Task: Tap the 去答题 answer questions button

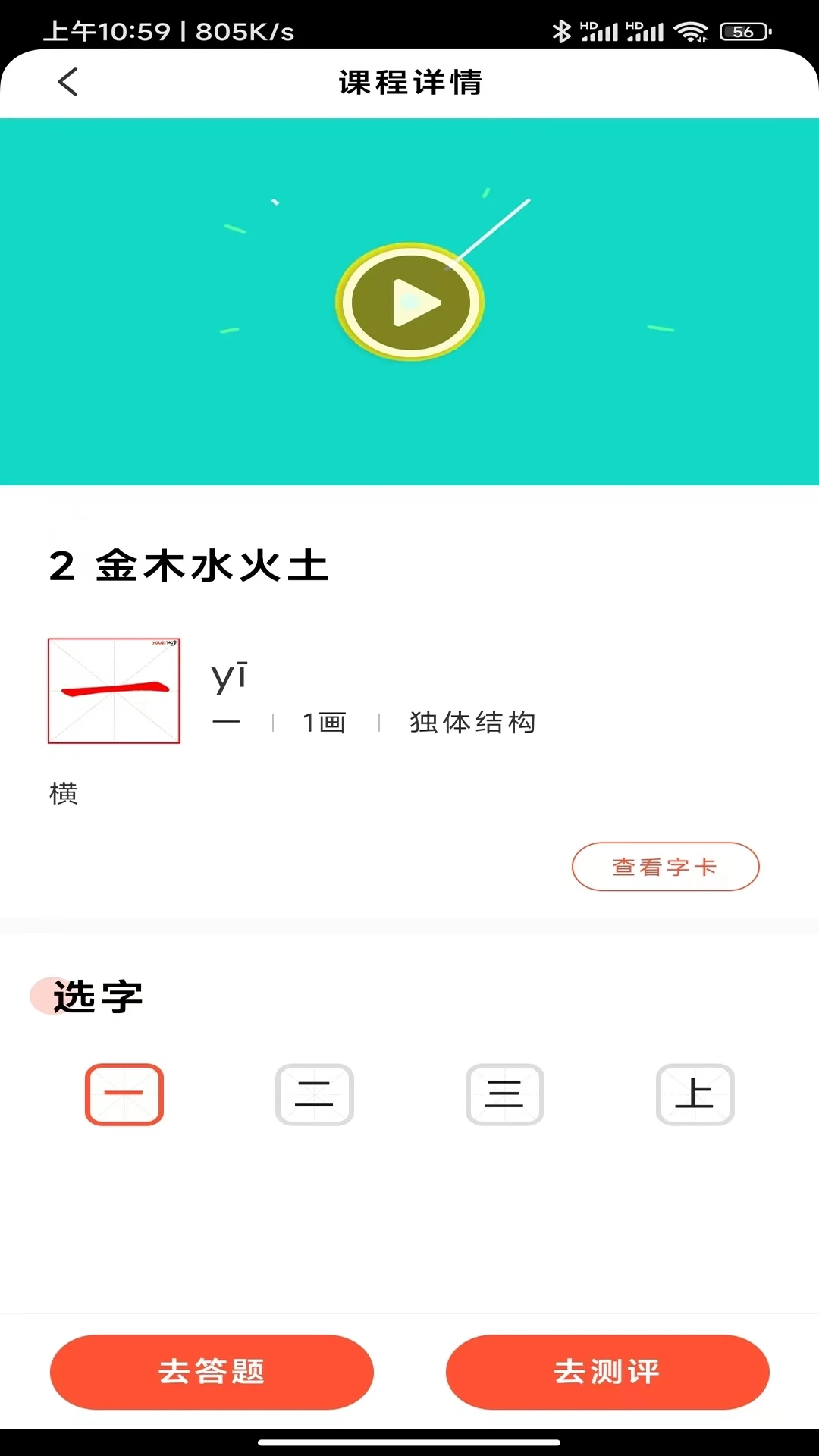Action: coord(212,1371)
